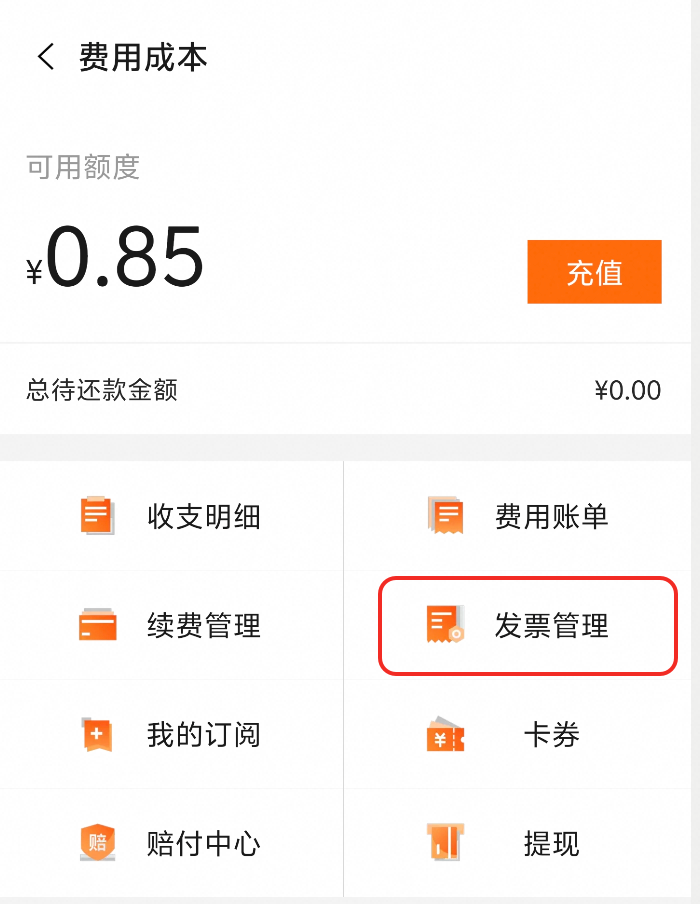Go back from 费用成本 page
The width and height of the screenshot is (700, 904).
pyautogui.click(x=46, y=57)
